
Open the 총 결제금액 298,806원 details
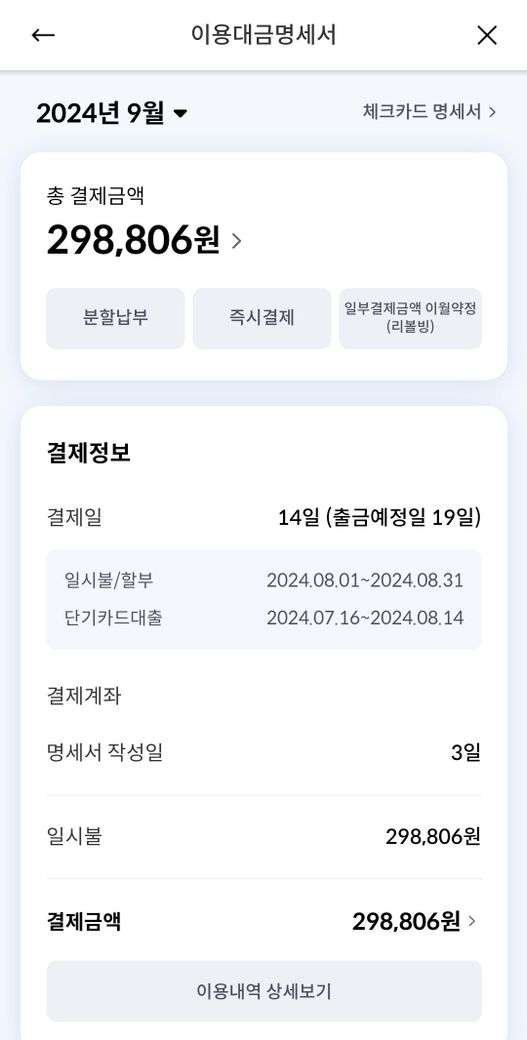coord(145,240)
